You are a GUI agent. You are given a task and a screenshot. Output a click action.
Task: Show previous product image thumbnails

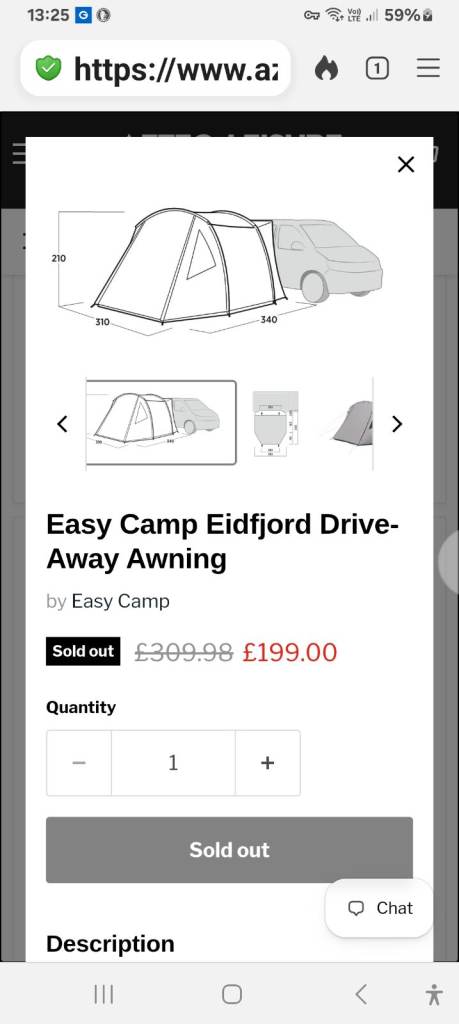62,424
